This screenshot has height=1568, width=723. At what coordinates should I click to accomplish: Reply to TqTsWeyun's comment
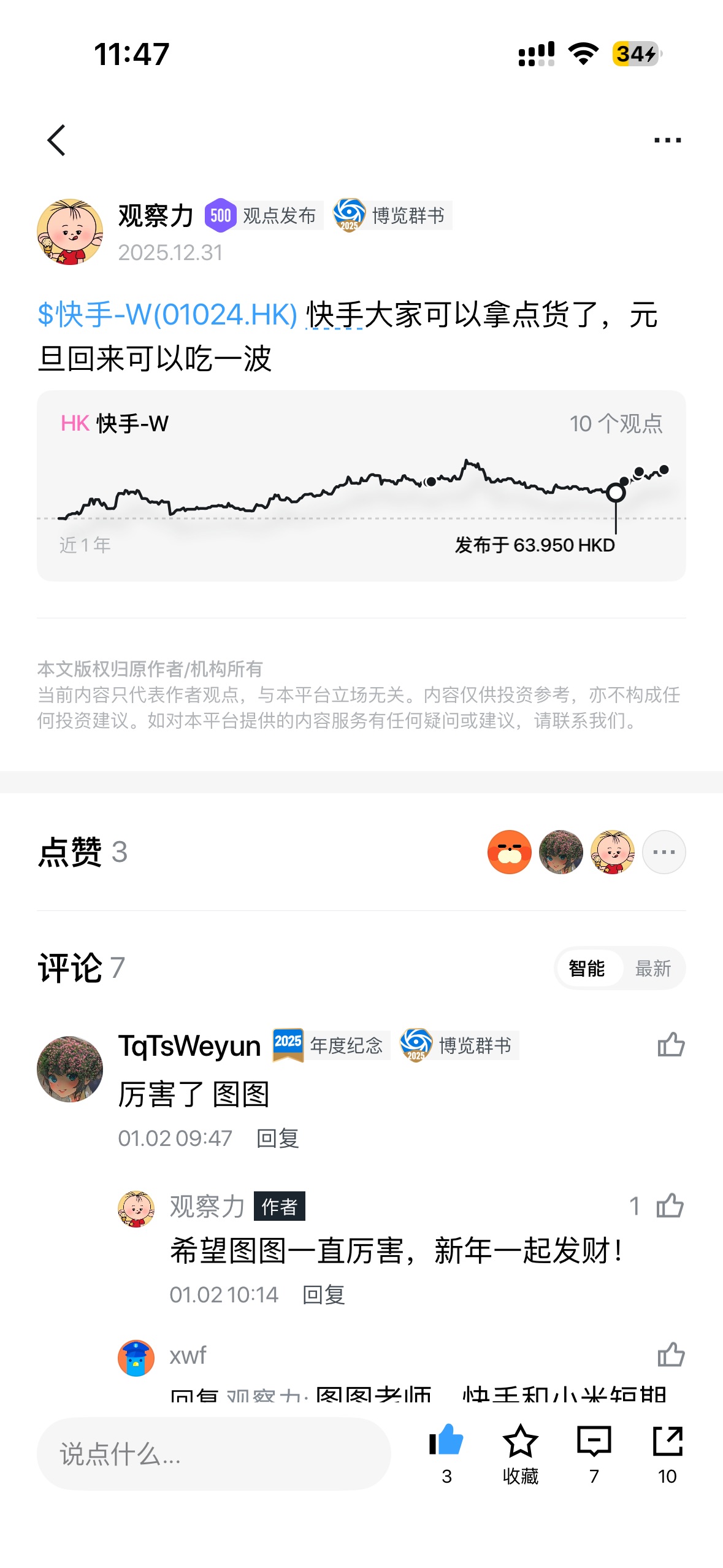pos(278,1139)
